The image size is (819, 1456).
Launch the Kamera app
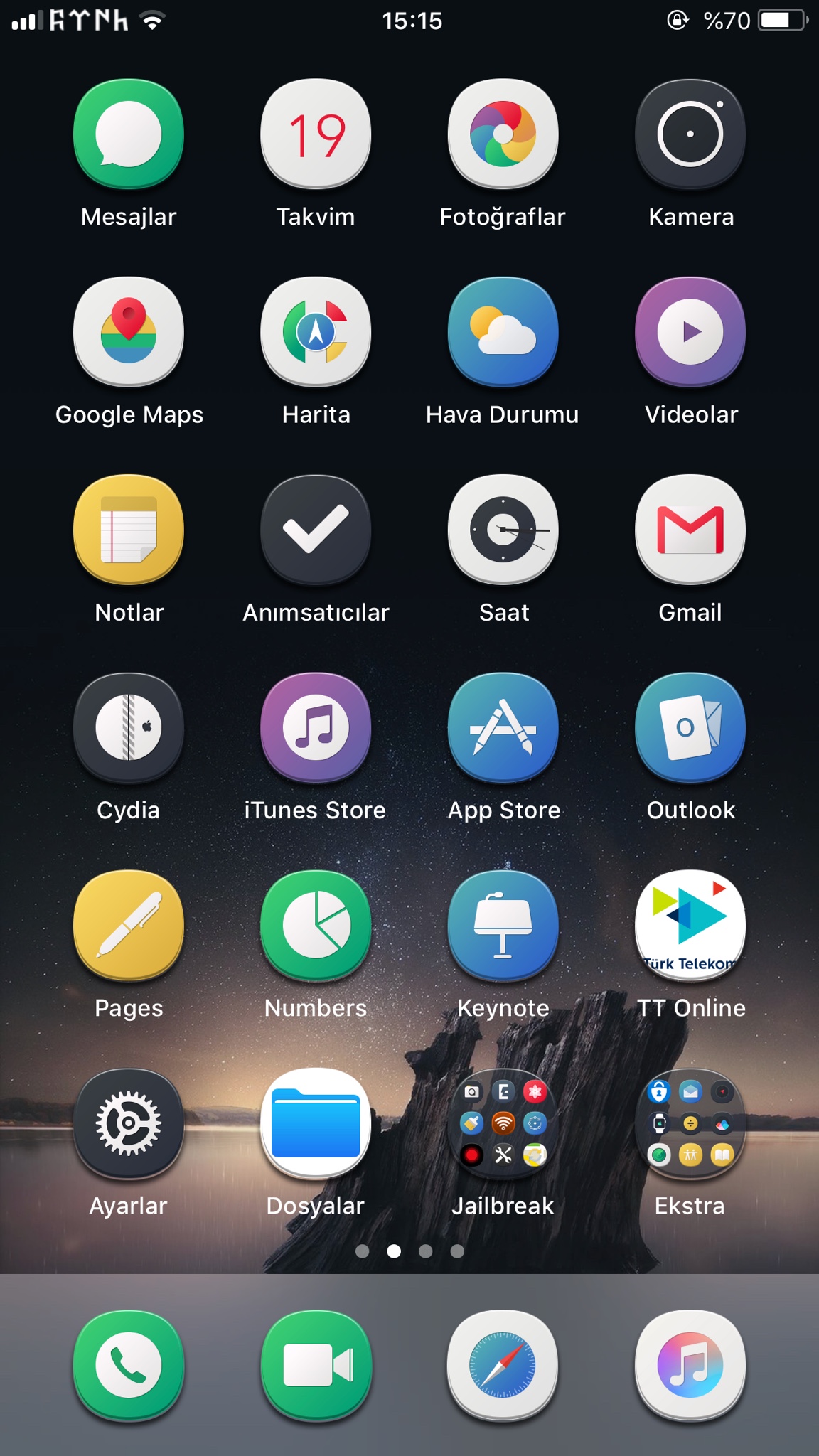tap(690, 134)
